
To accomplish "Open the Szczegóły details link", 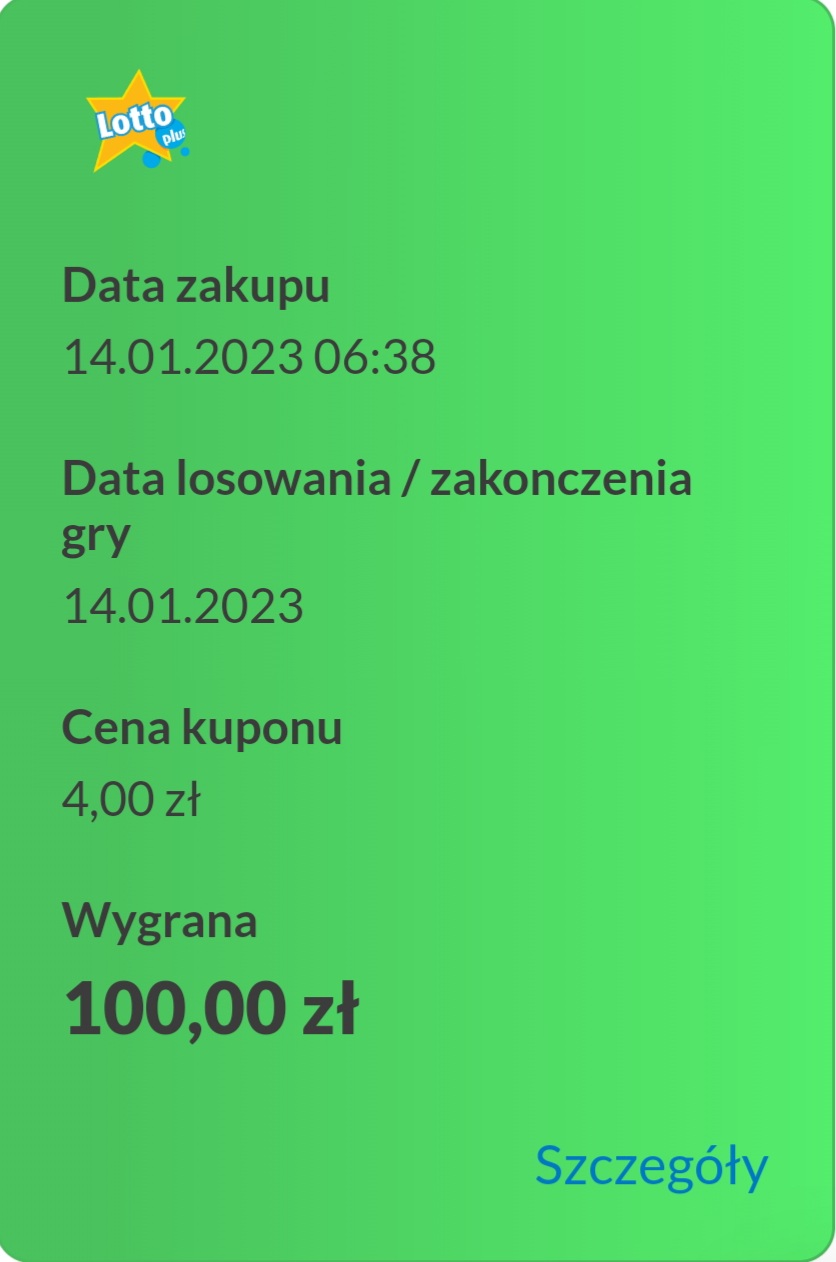I will (651, 1166).
